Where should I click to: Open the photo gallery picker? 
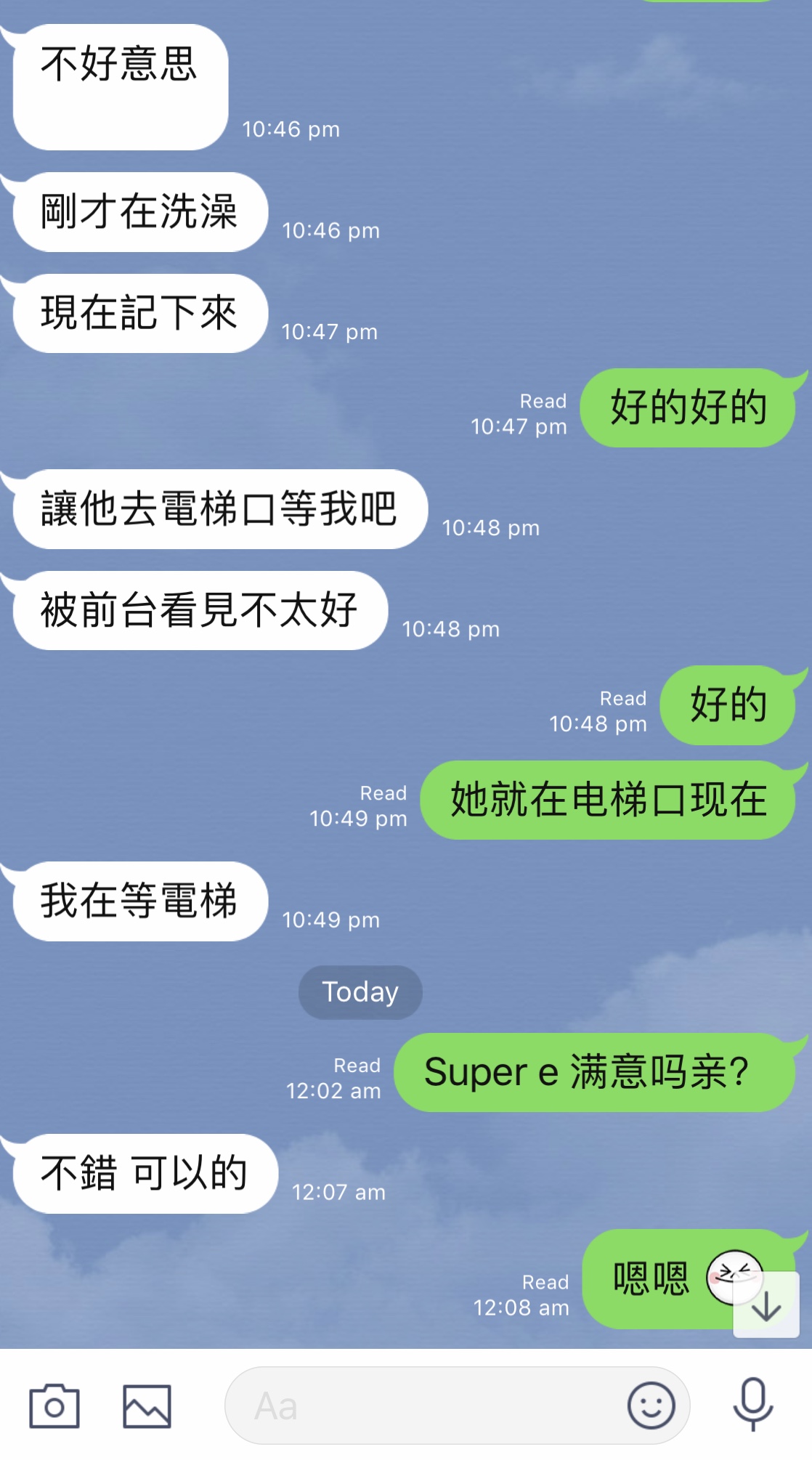point(147,1406)
